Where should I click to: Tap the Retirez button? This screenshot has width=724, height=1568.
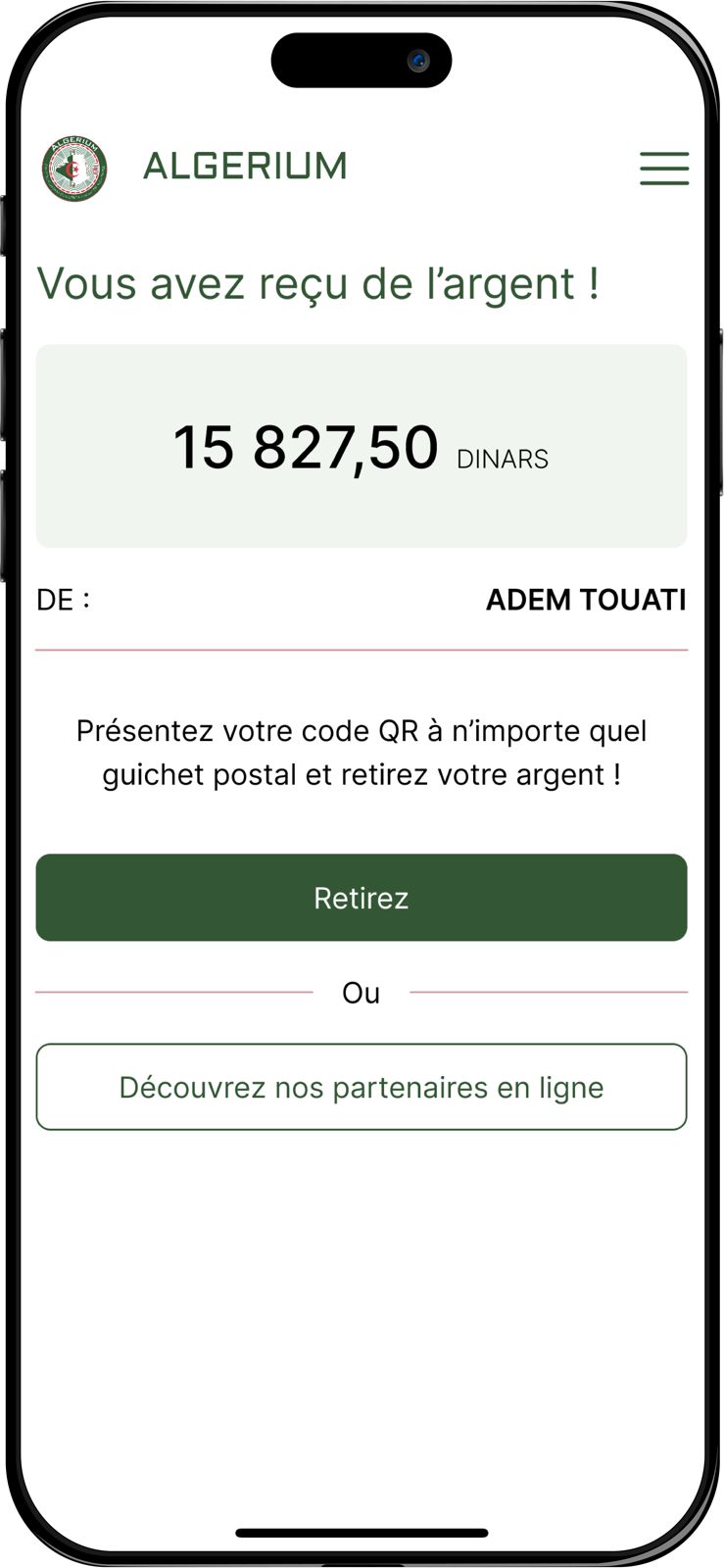point(361,898)
